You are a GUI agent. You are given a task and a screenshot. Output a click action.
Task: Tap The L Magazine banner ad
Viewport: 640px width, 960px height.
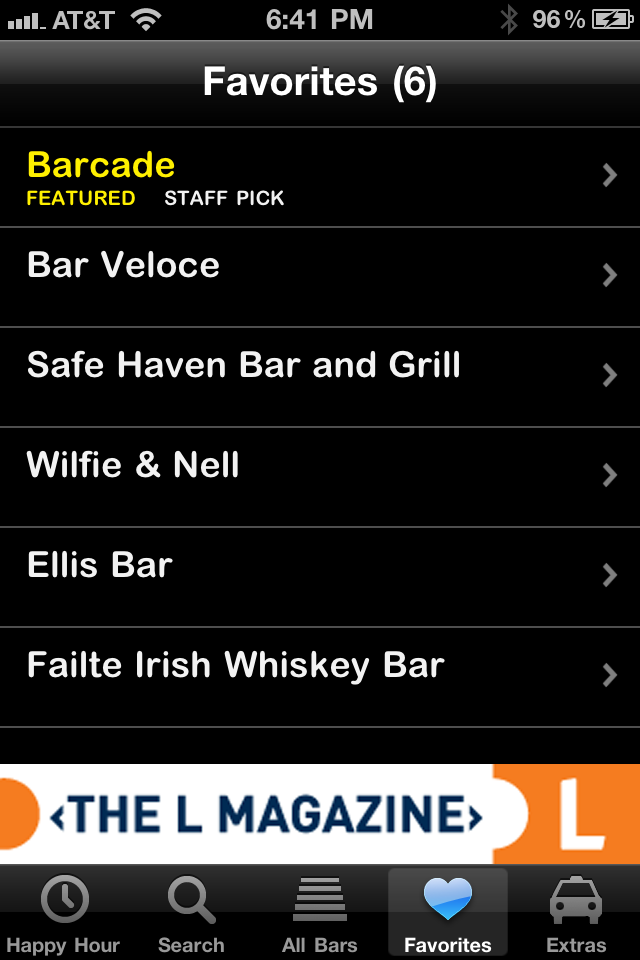click(x=320, y=814)
